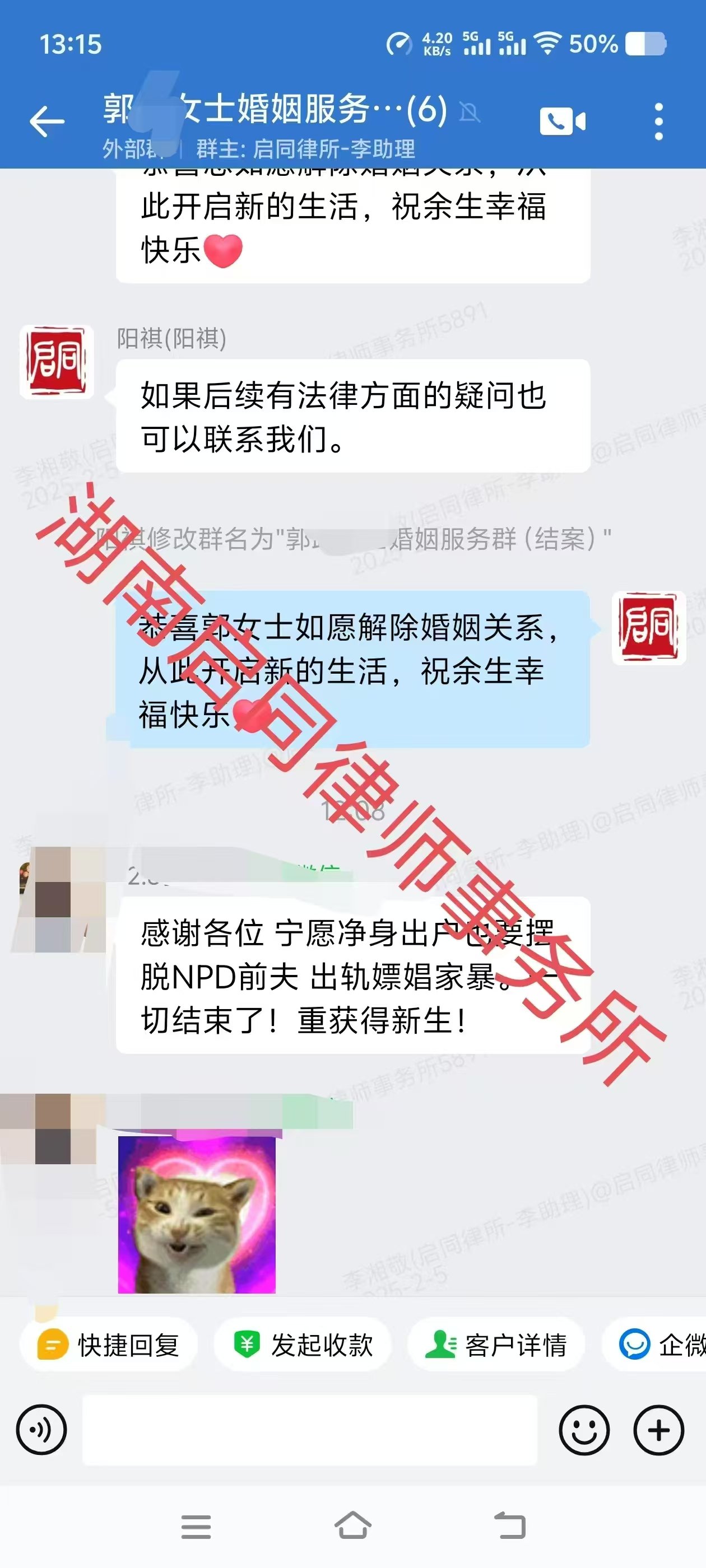
Task: Open the group chat title info
Action: pyautogui.click(x=274, y=110)
